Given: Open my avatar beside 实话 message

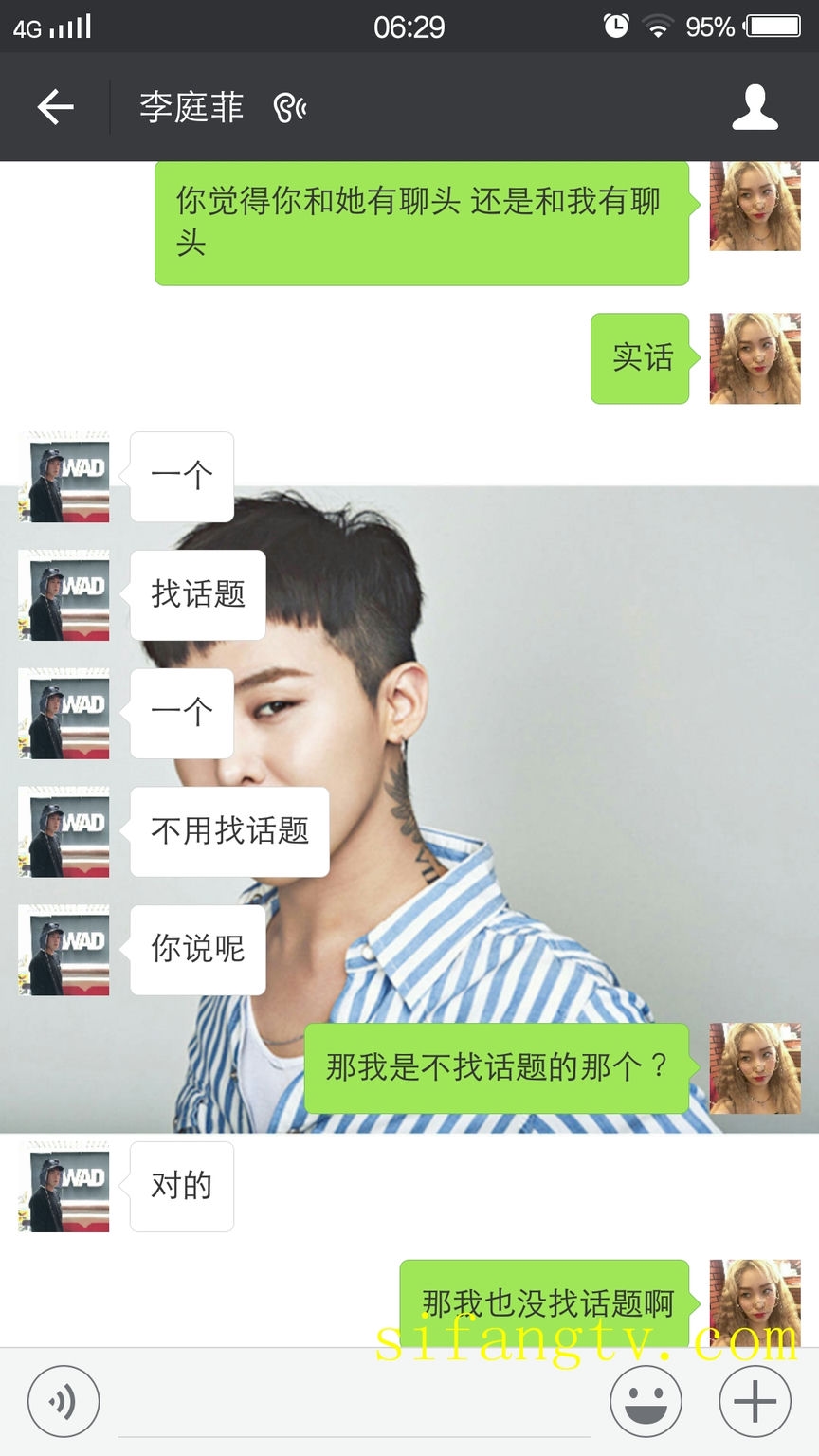Looking at the screenshot, I should click(x=755, y=358).
